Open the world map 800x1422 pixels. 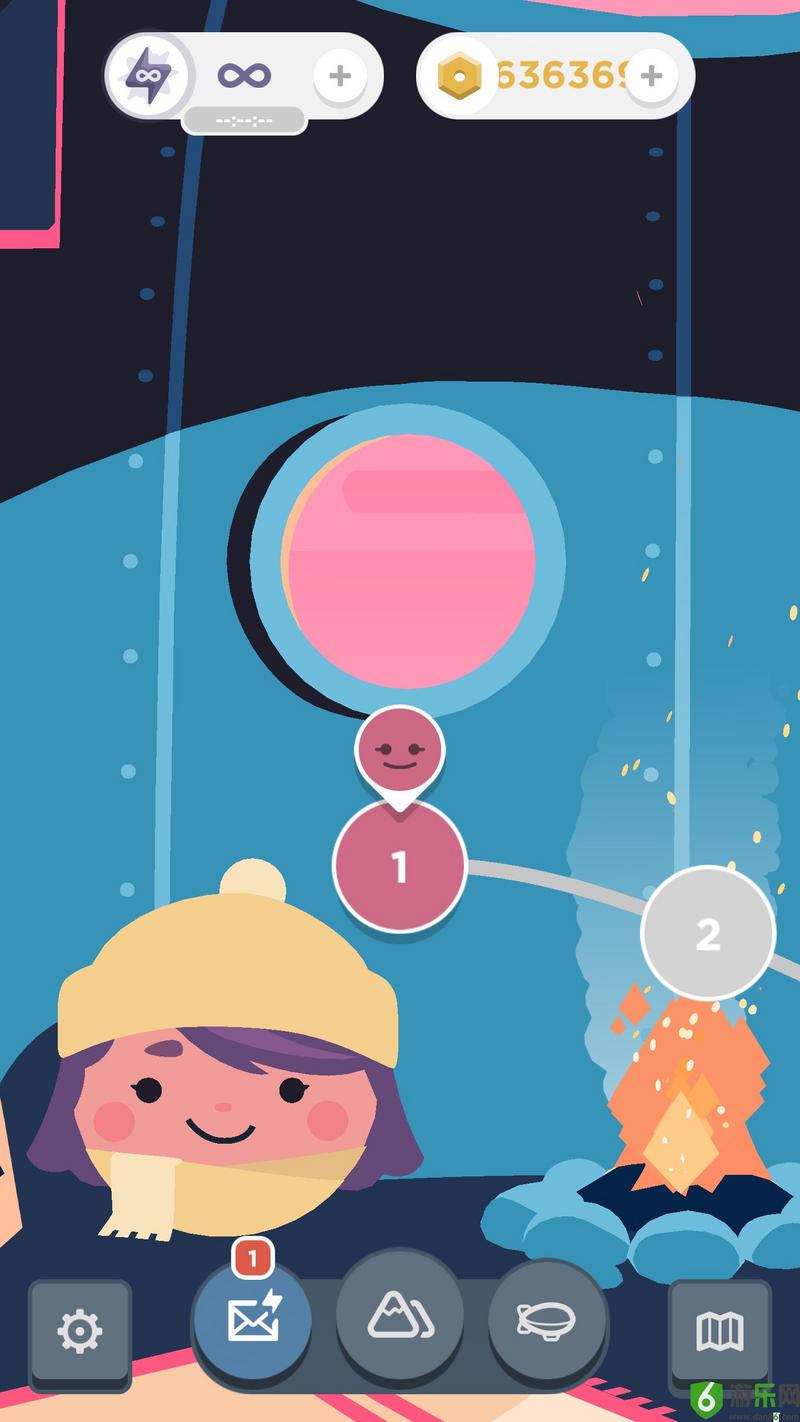tap(719, 1330)
